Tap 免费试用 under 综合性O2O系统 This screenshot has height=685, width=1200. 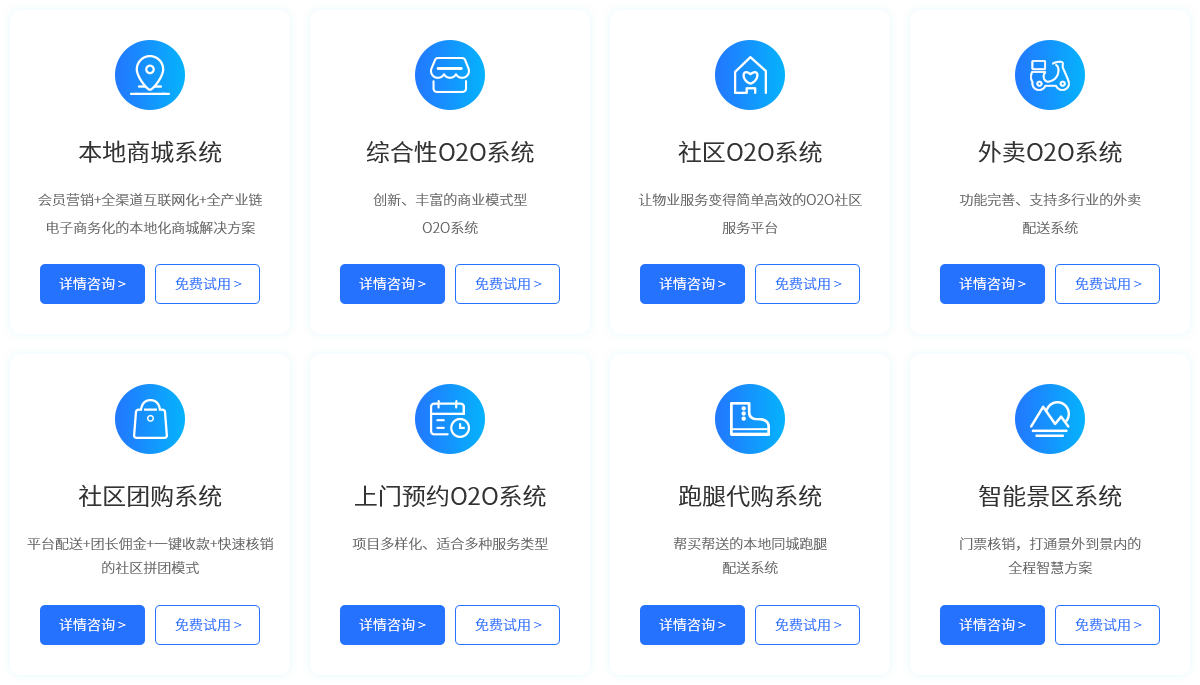click(x=507, y=284)
